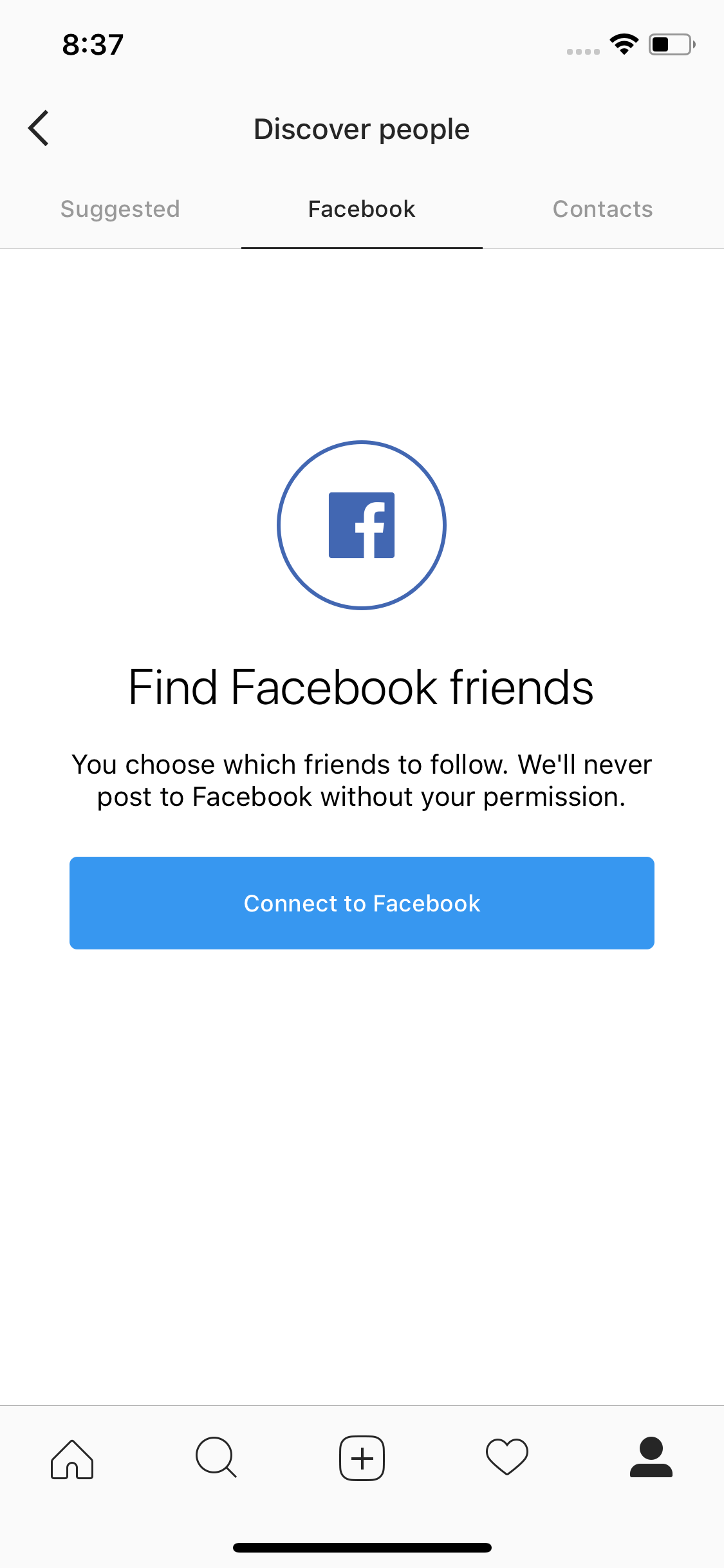724x1568 pixels.
Task: Open the activity heart tab
Action: (x=507, y=1457)
